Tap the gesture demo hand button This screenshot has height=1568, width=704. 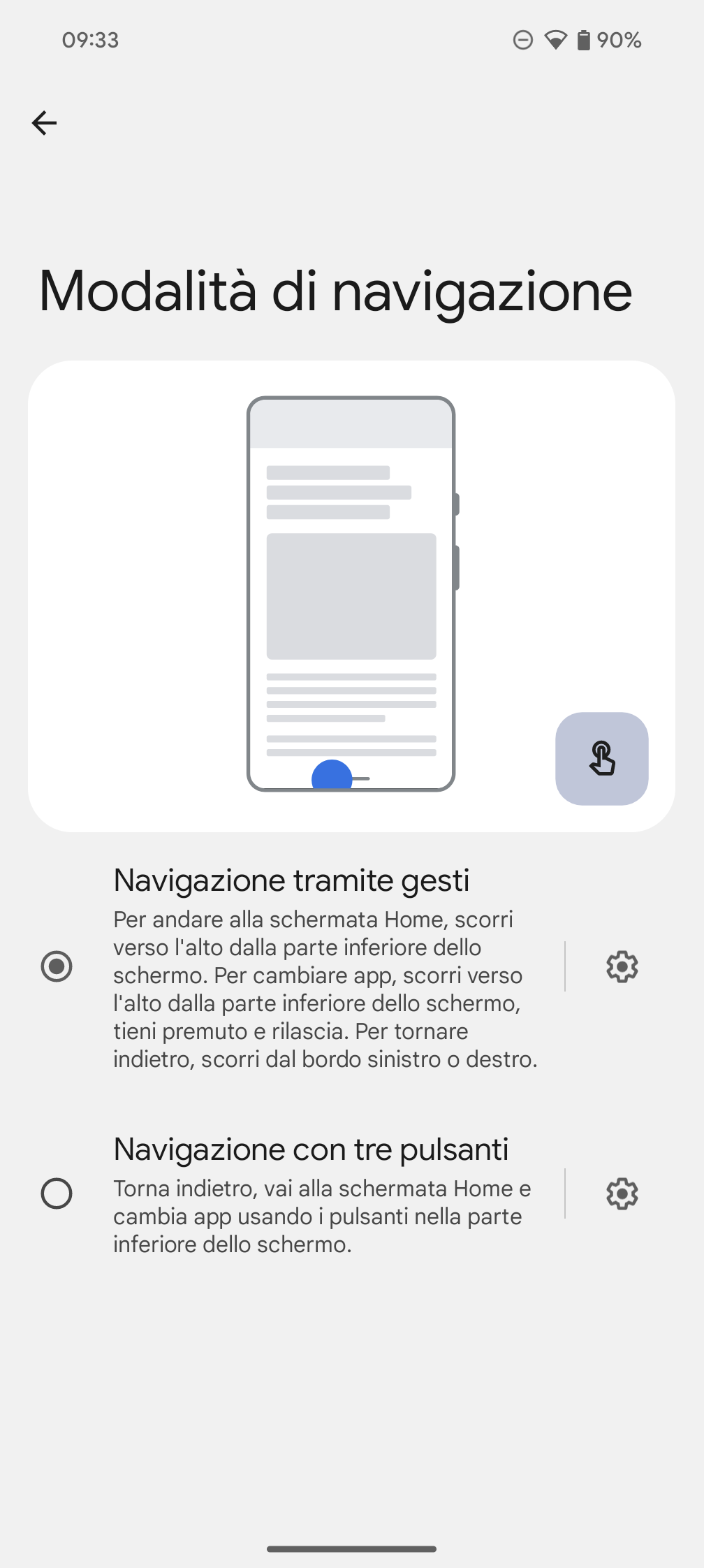point(601,758)
